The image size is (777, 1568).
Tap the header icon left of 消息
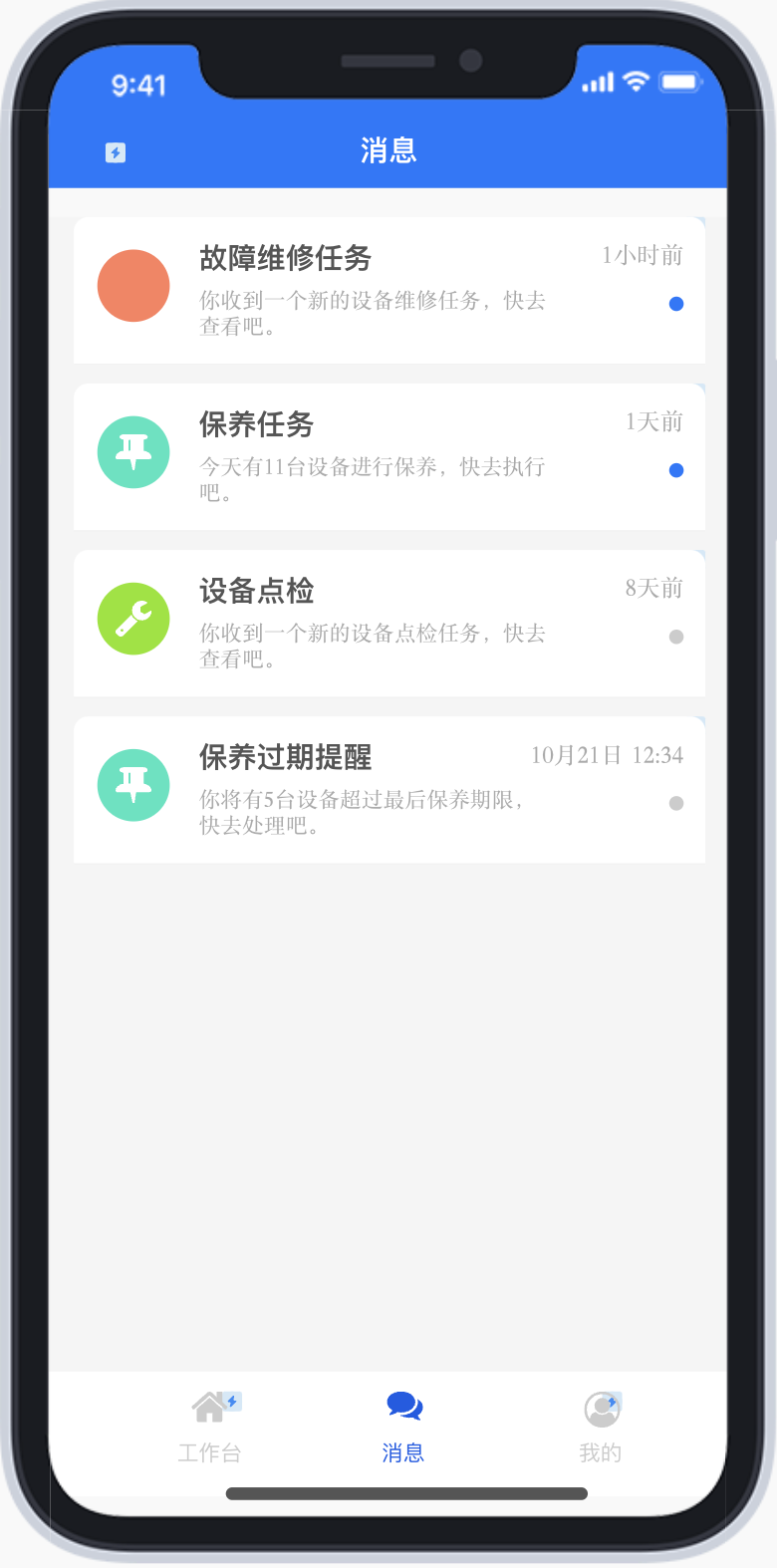point(116,152)
